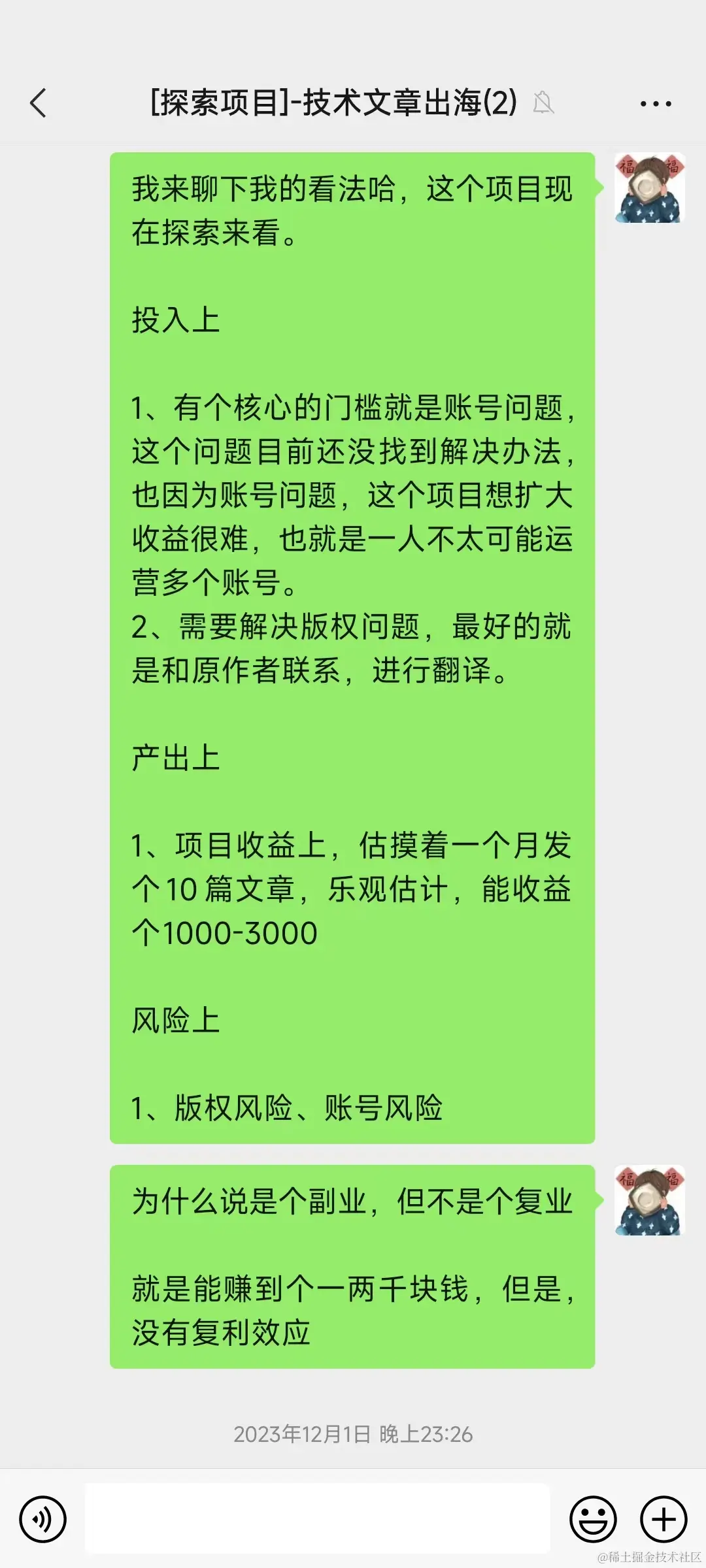The width and height of the screenshot is (706, 1568).
Task: Switch to voice message input
Action: (x=43, y=1519)
